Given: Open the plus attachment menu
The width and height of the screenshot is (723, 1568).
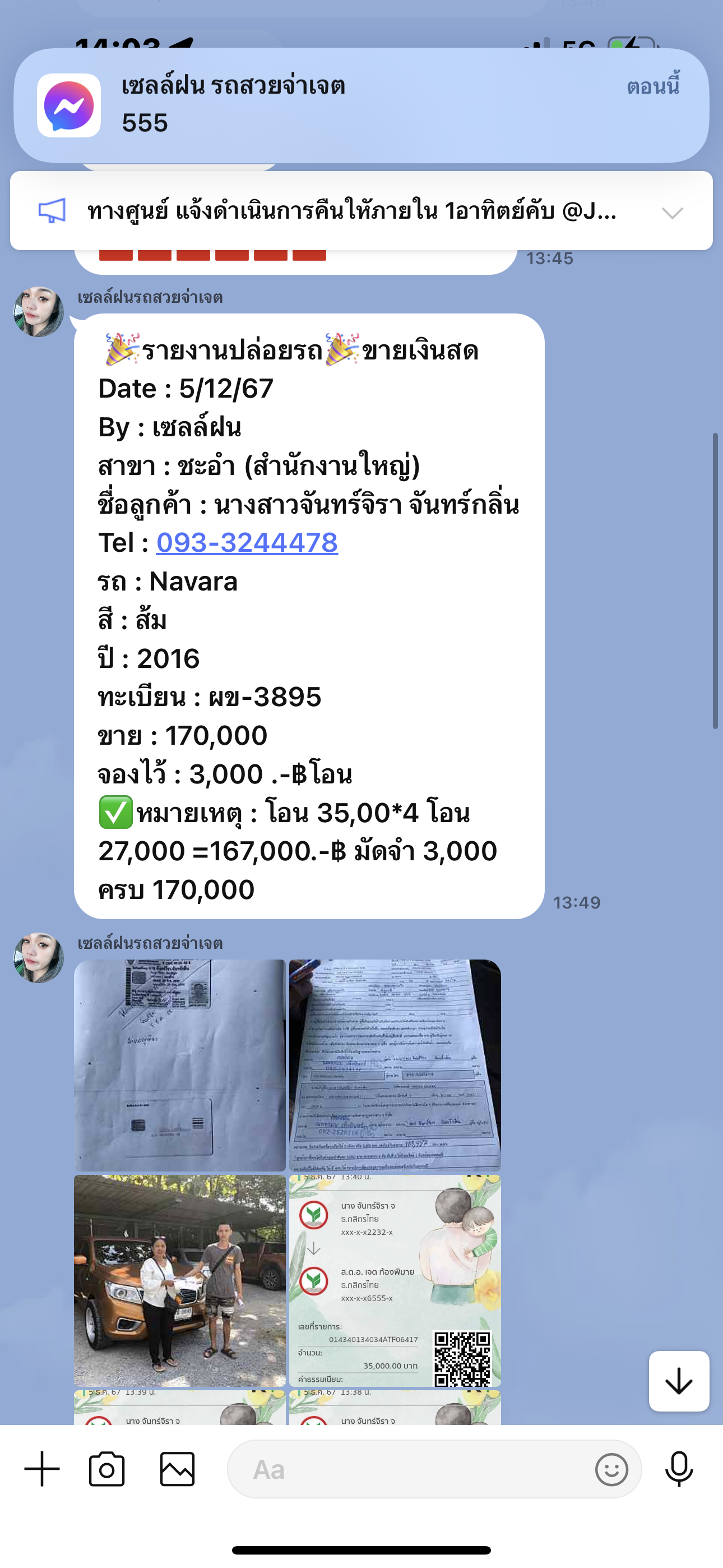Looking at the screenshot, I should 42,1469.
